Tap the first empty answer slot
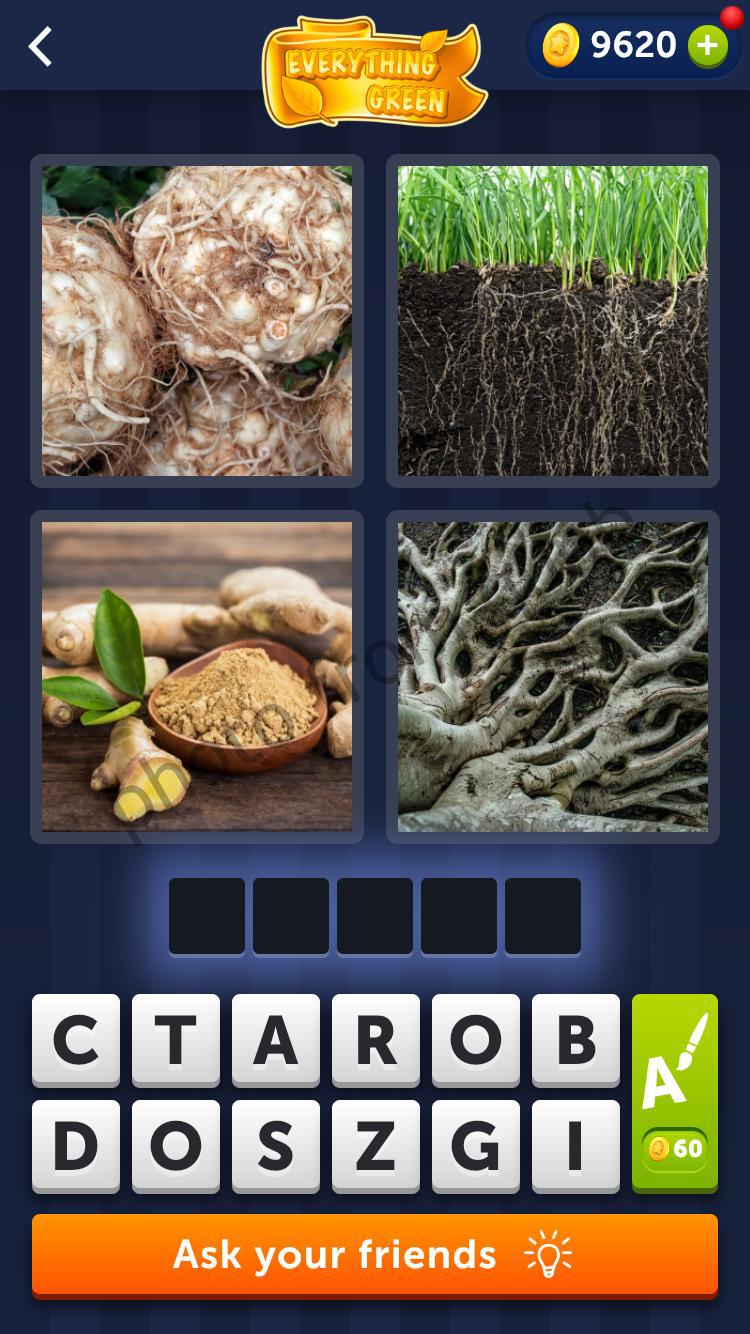 coord(207,915)
